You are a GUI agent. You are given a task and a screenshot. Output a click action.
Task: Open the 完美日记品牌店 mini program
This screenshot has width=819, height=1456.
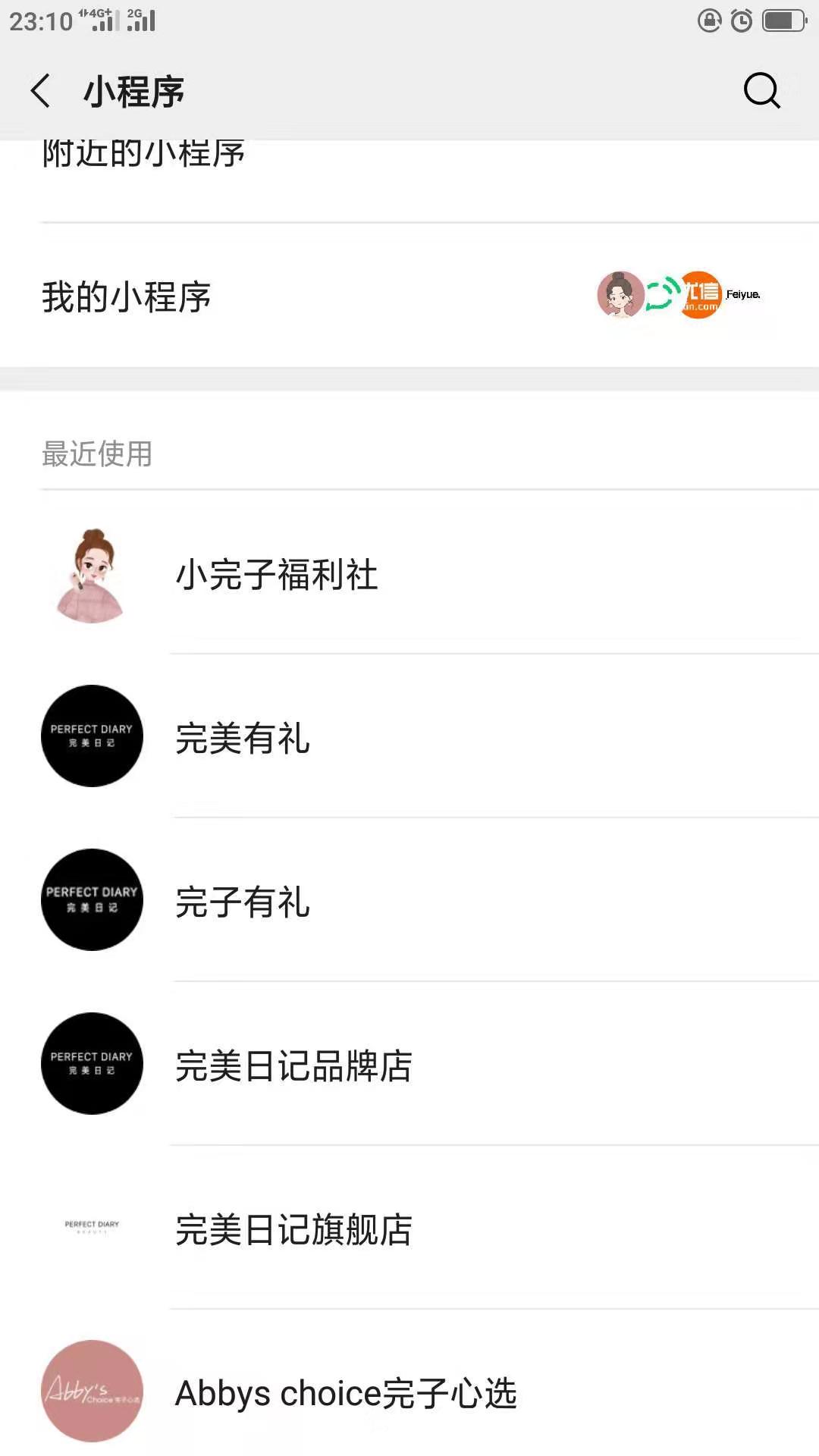(x=292, y=1067)
